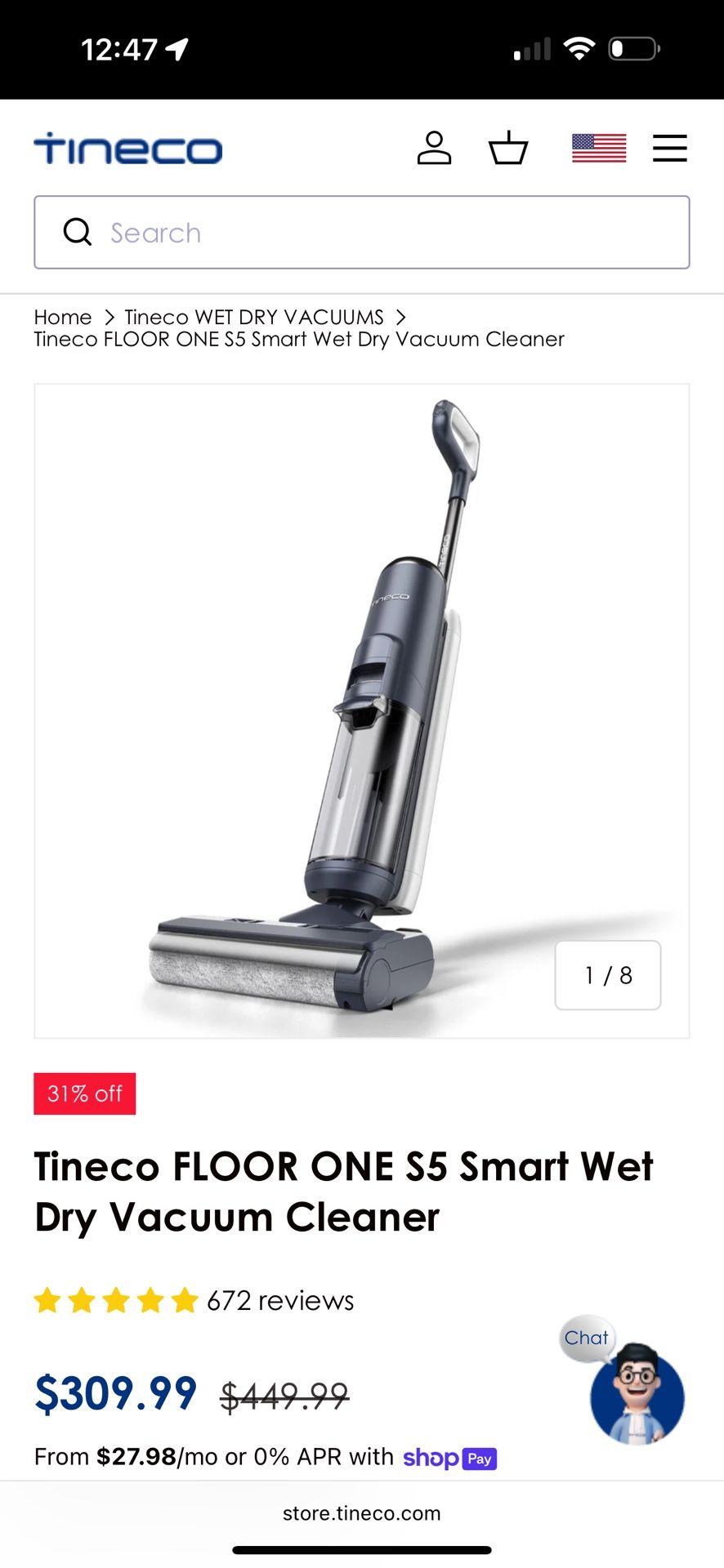Image resolution: width=724 pixels, height=1568 pixels.
Task: Open the hamburger menu
Action: click(x=669, y=149)
